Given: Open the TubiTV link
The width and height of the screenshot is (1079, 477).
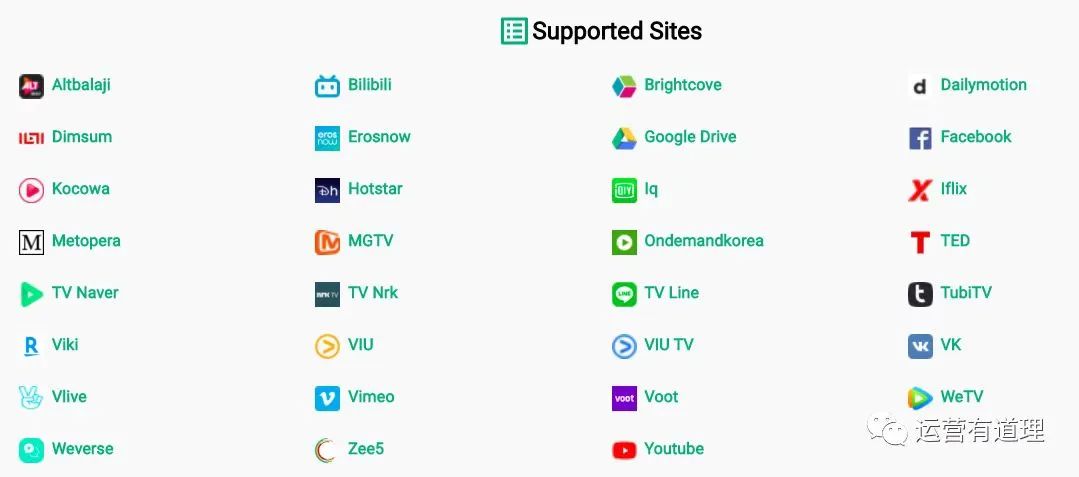Looking at the screenshot, I should coord(965,293).
